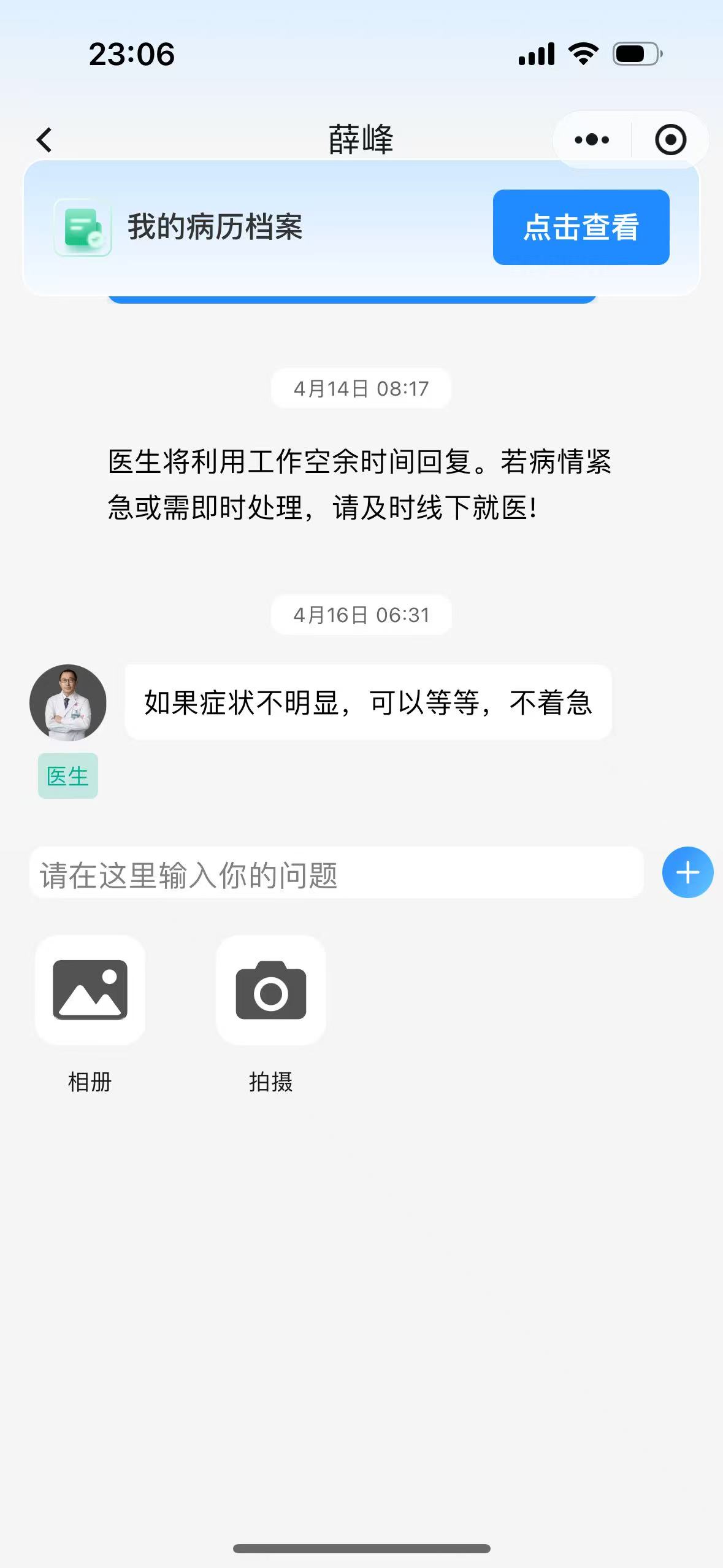Close the mini program with the circle icon
Screen dimensions: 723x1568
(x=670, y=140)
